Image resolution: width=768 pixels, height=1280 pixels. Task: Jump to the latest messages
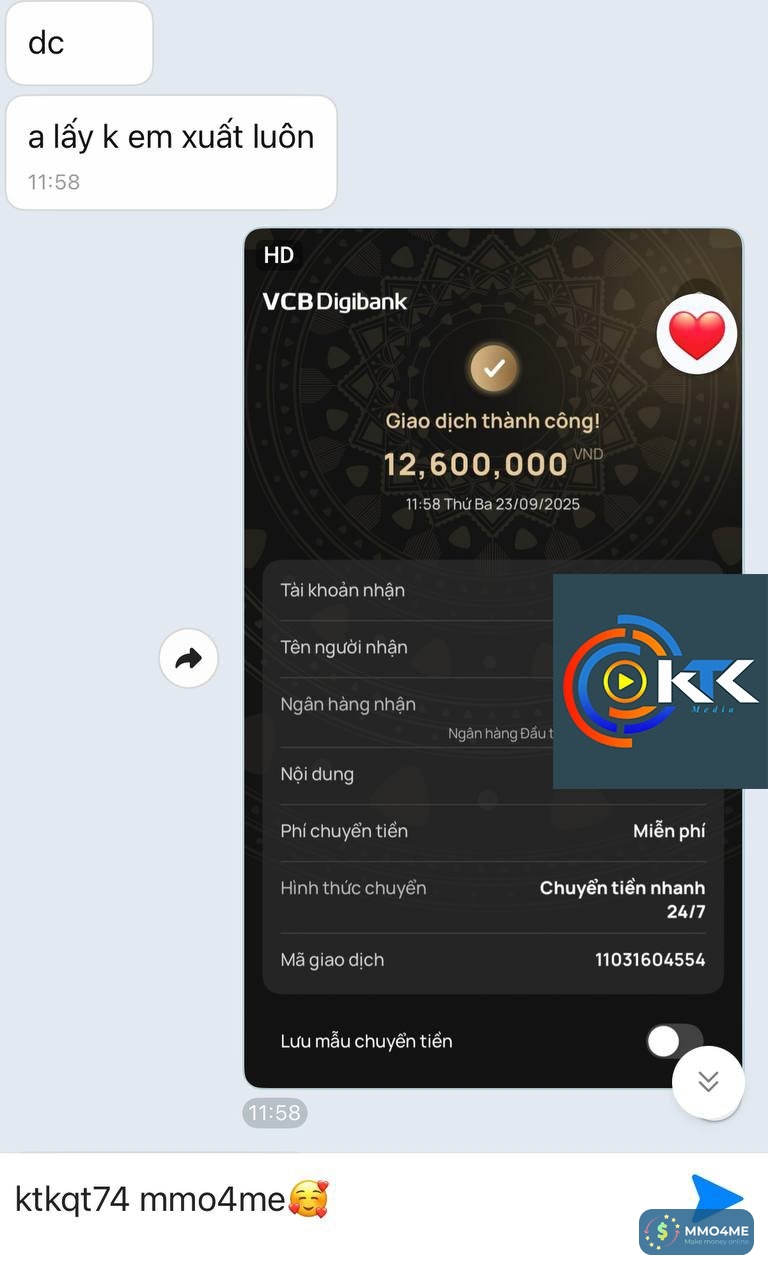[x=708, y=1081]
